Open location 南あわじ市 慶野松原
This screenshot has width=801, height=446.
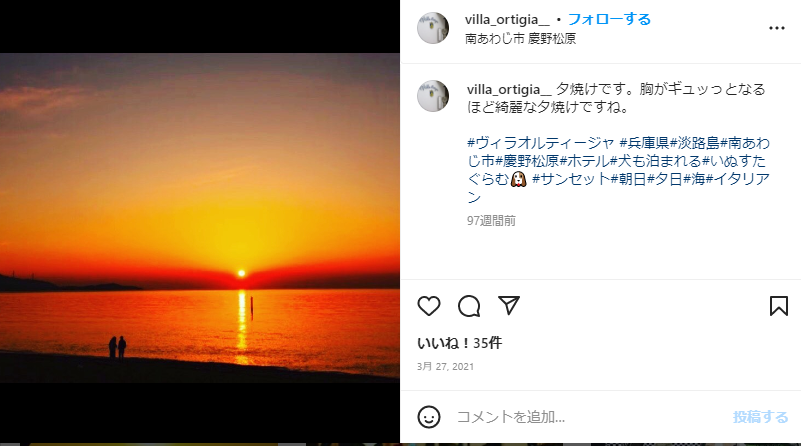tap(520, 39)
